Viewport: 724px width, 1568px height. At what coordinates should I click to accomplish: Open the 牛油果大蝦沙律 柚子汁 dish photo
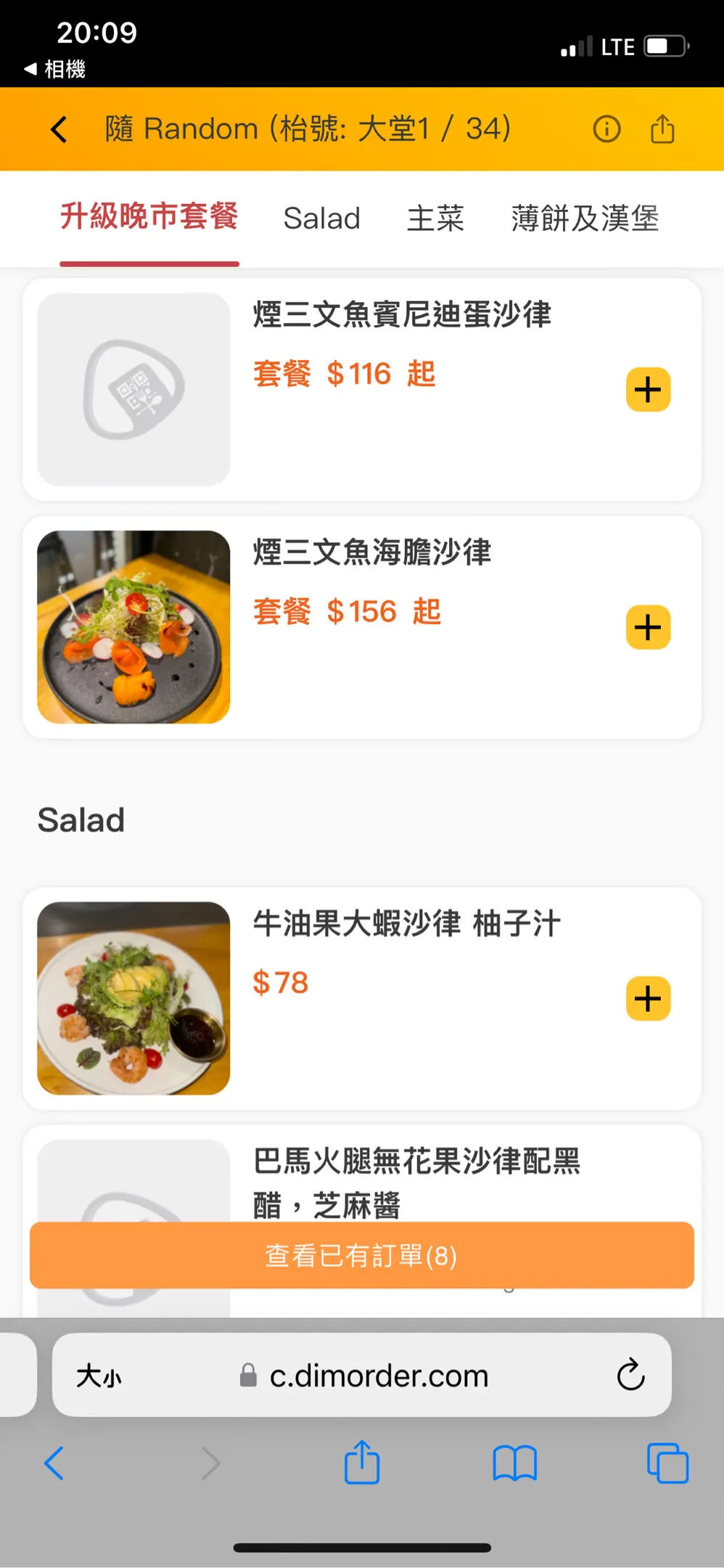tap(133, 998)
